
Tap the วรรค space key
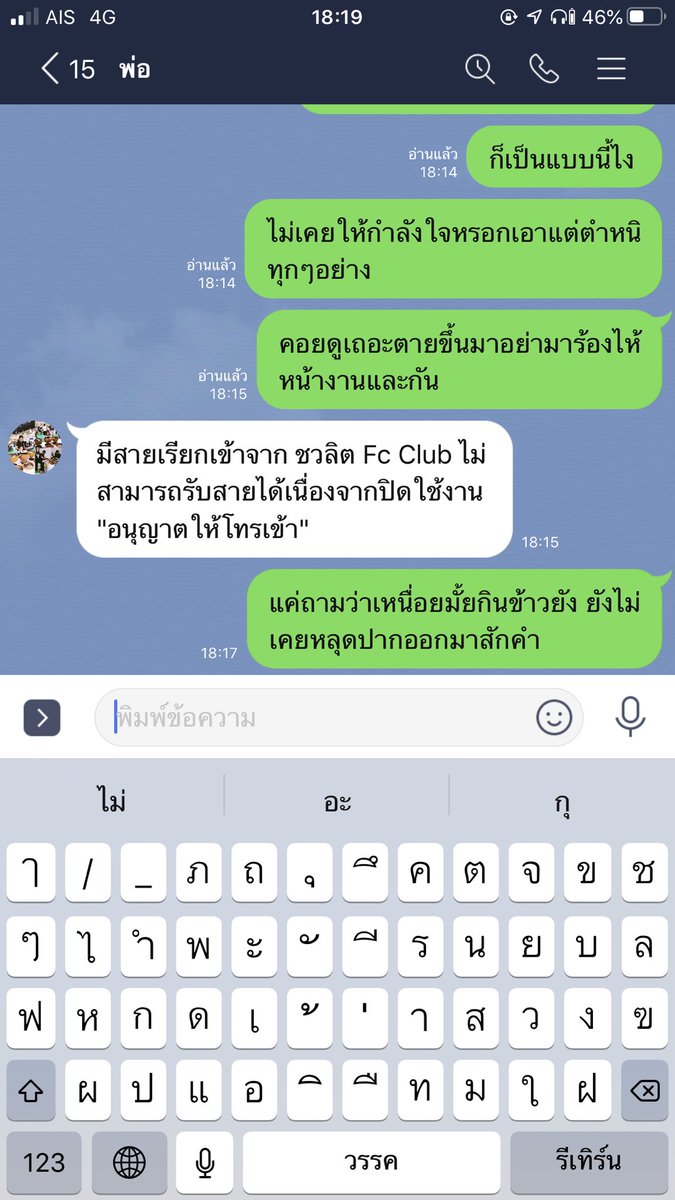click(x=371, y=1162)
